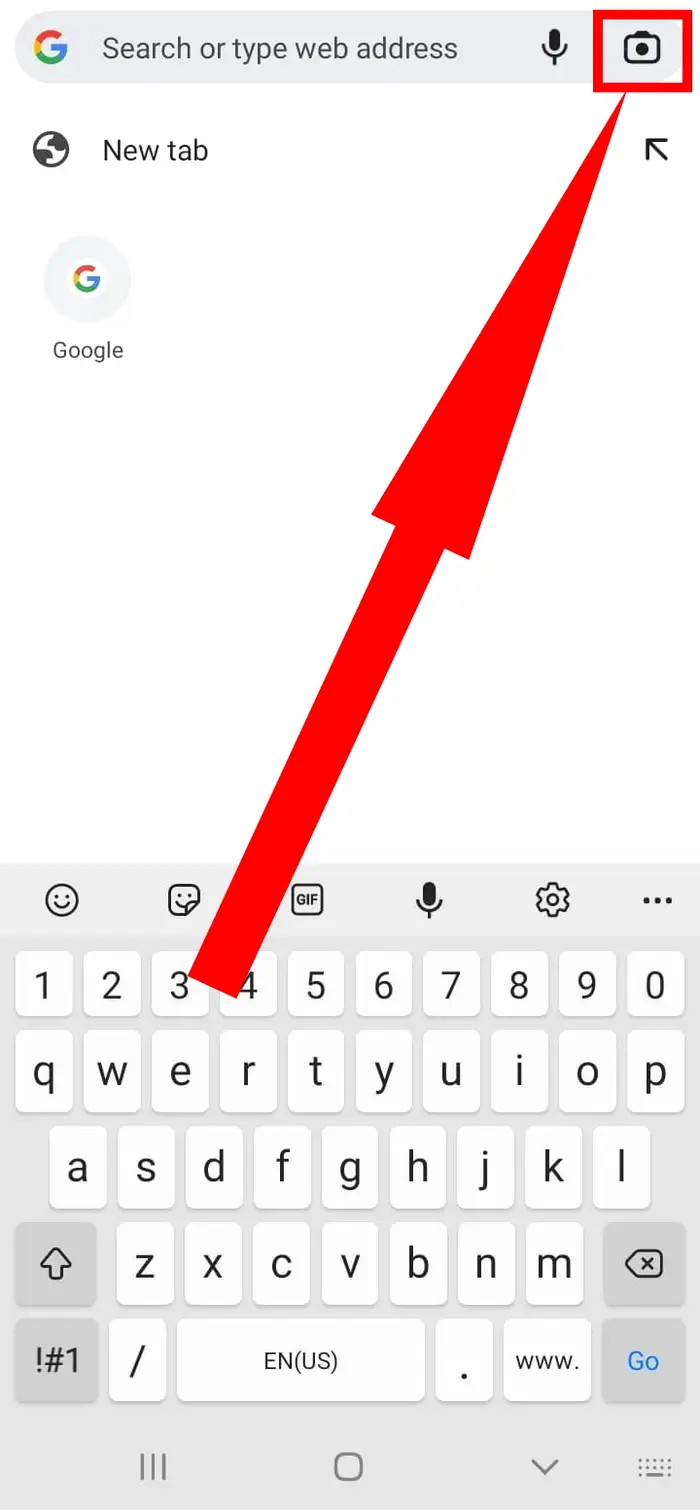Open the Google shortcut tile
The image size is (700, 1510).
[88, 280]
